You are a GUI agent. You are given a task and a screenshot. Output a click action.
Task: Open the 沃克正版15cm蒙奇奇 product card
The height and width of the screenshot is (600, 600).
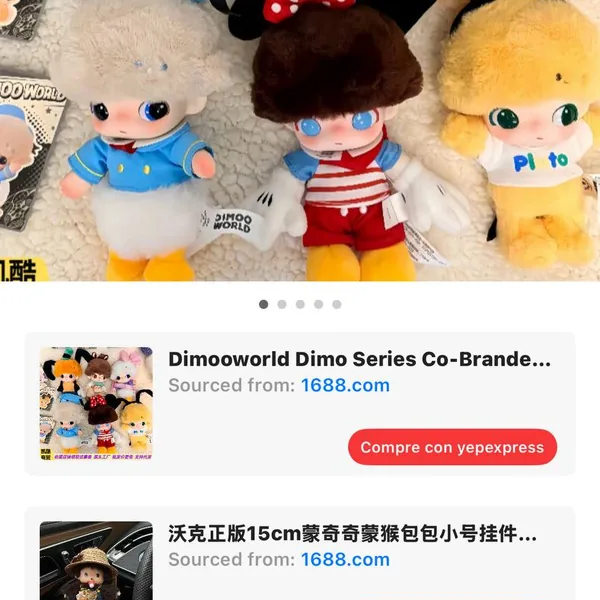tap(352, 535)
